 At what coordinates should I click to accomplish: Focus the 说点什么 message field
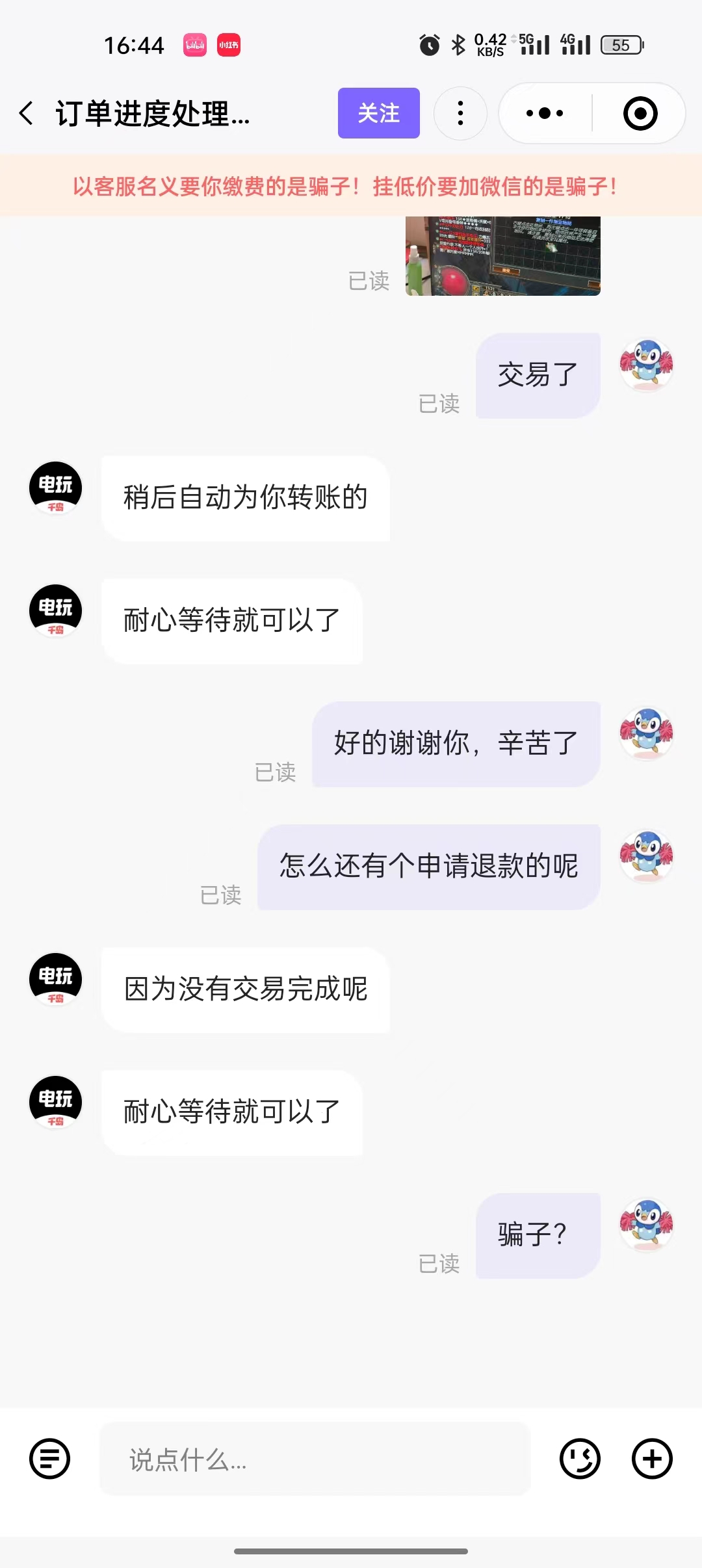pyautogui.click(x=315, y=1459)
